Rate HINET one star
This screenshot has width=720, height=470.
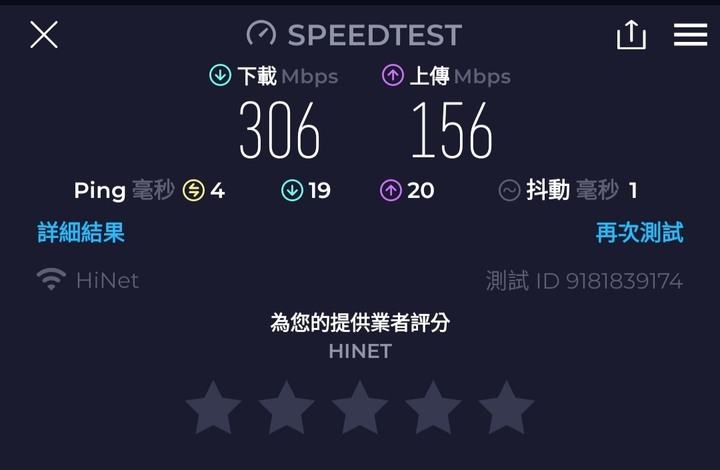coord(214,408)
